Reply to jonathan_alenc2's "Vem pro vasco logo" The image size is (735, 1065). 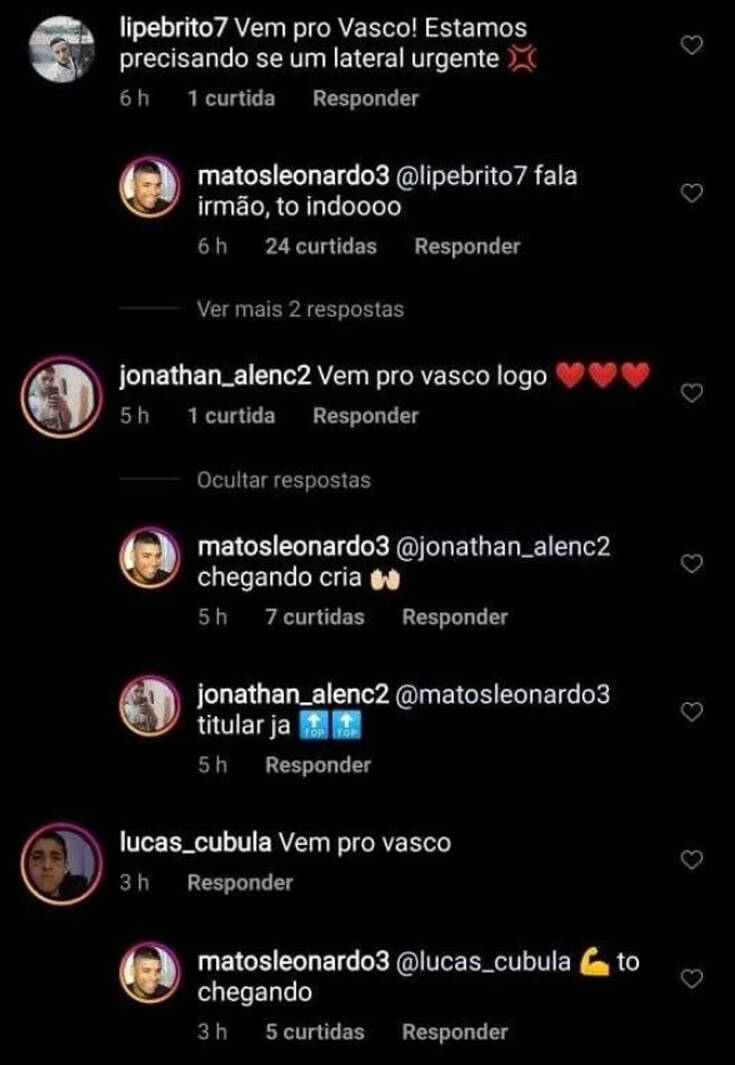coord(365,416)
